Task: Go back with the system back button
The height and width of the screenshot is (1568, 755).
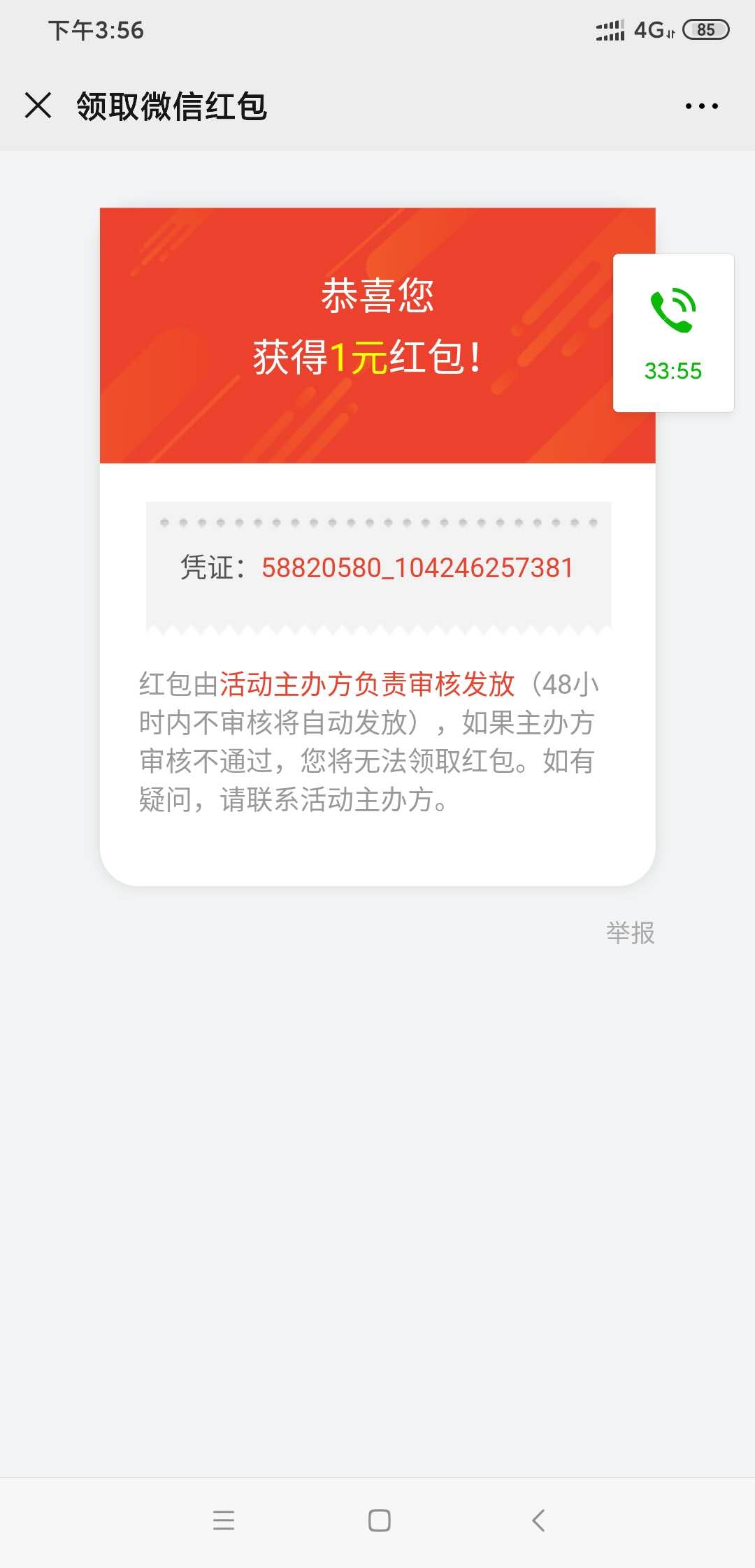Action: [538, 1520]
